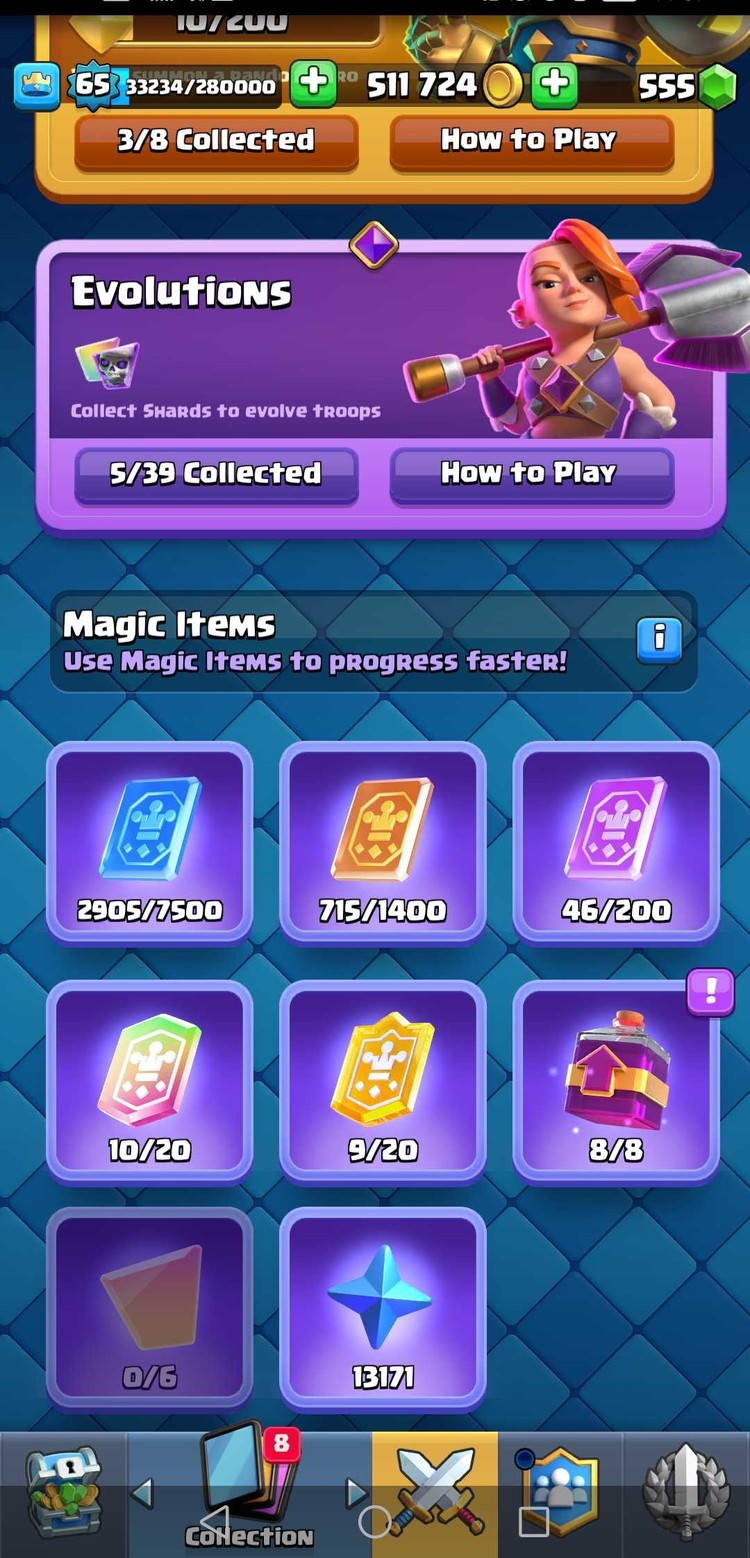Open the golden wild card 9/20 tile
The height and width of the screenshot is (1558, 750).
click(383, 1082)
